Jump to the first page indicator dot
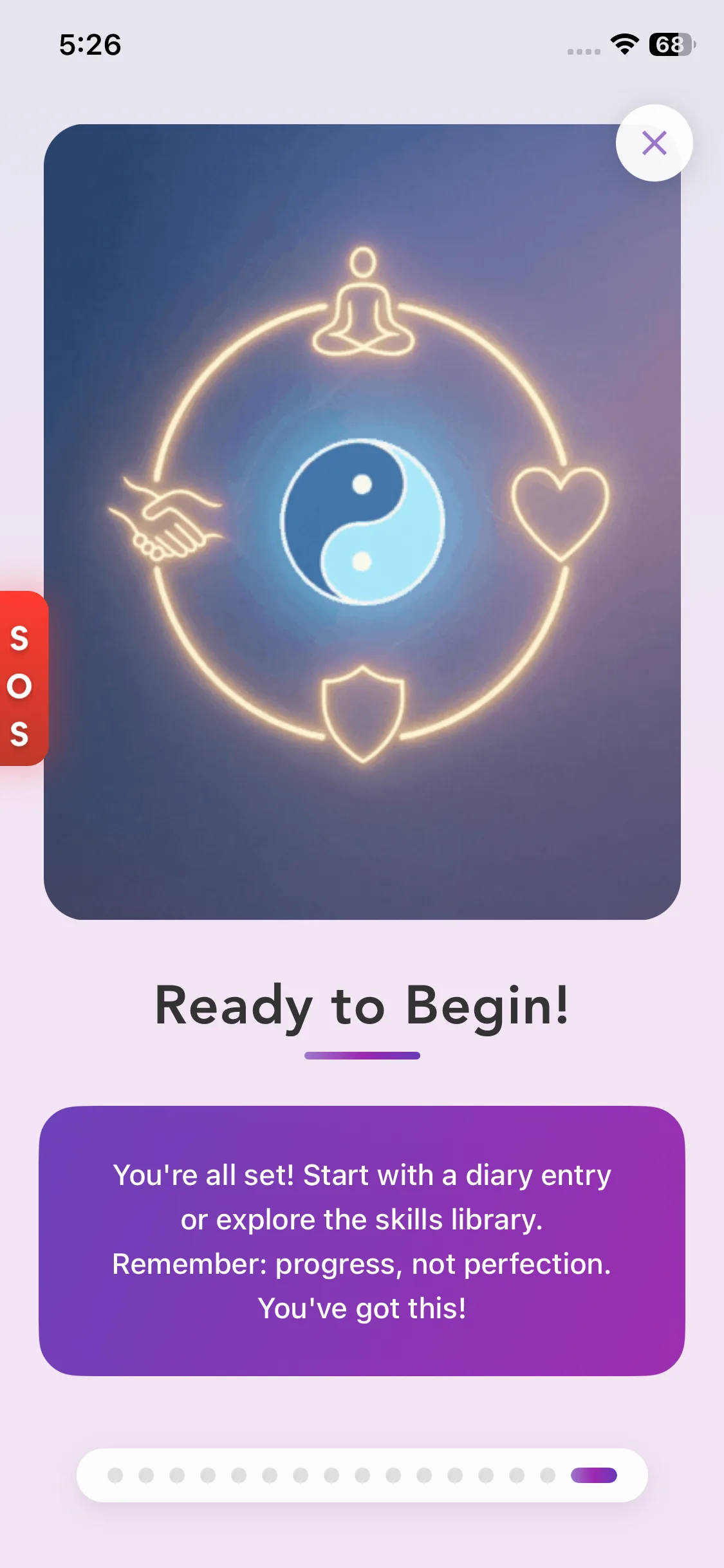The image size is (724, 1568). click(115, 1475)
